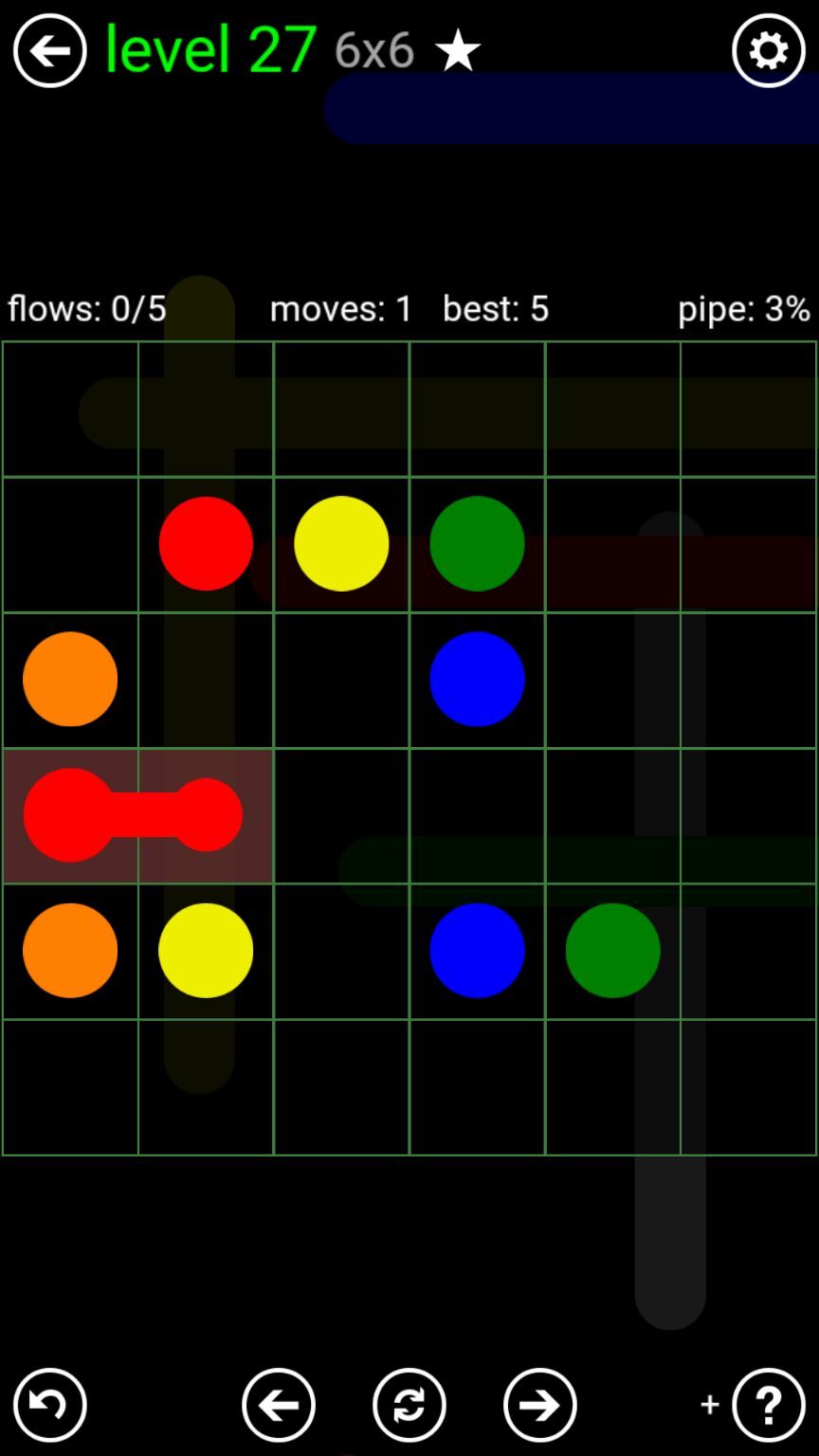The image size is (819, 1456).
Task: Tap the blue dot beside green
Action: coord(477,950)
